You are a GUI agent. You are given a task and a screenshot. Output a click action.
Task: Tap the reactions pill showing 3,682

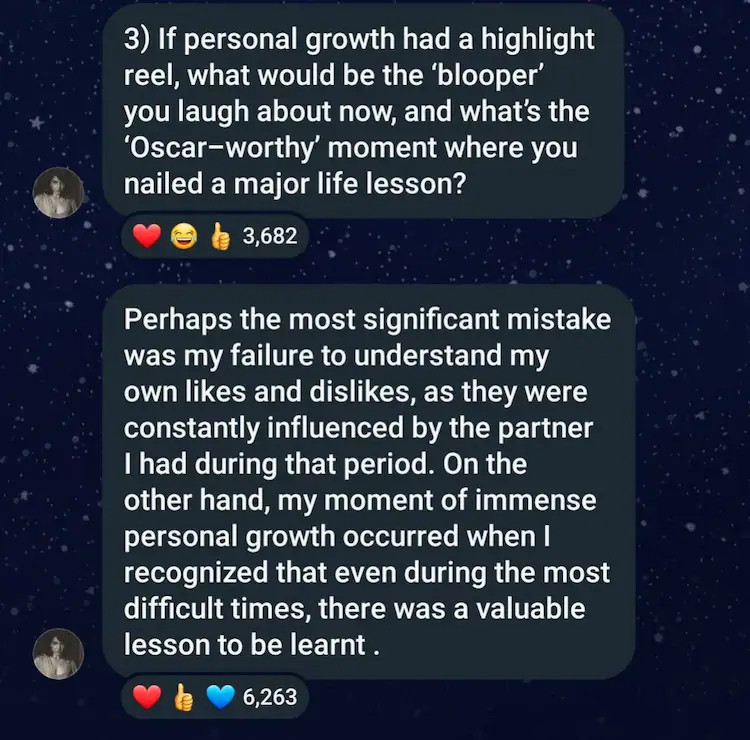pos(214,237)
